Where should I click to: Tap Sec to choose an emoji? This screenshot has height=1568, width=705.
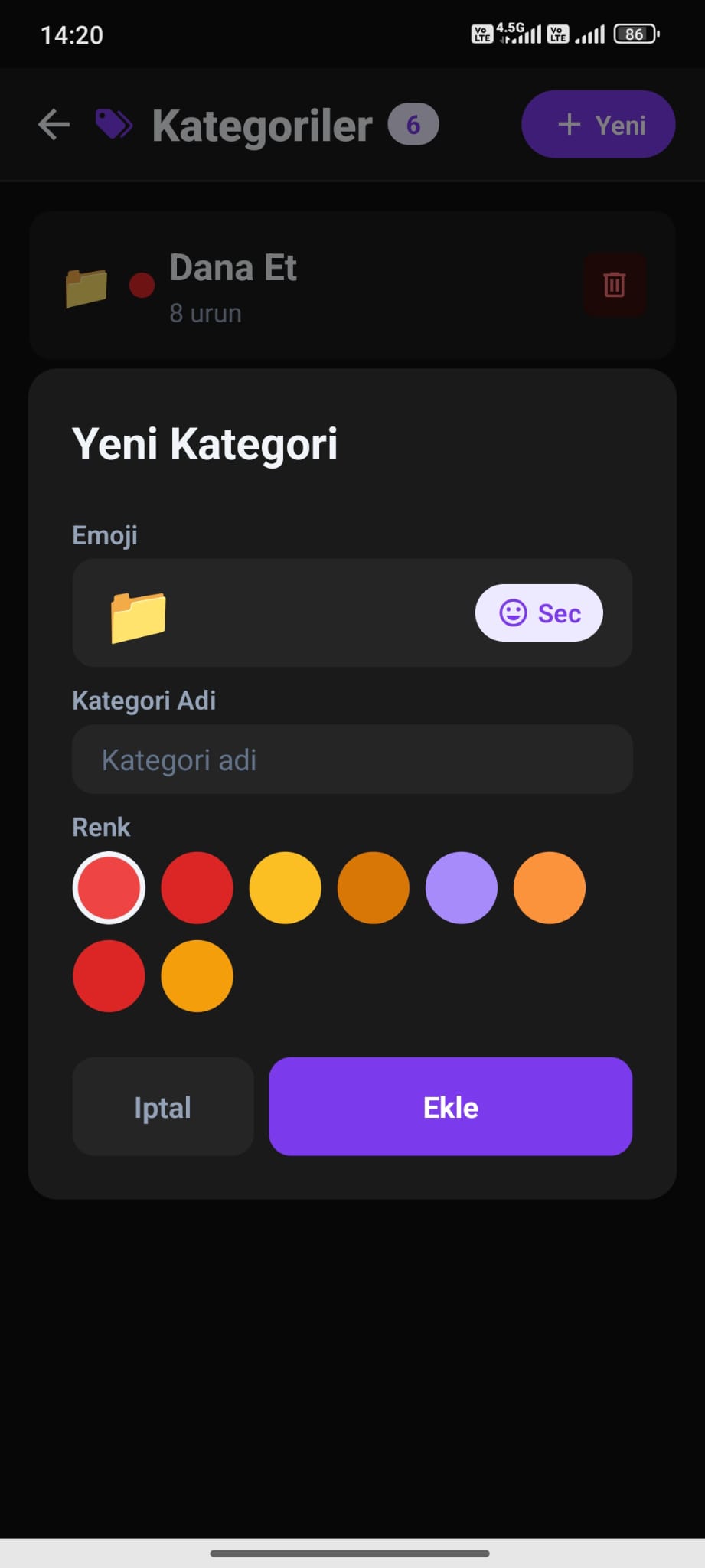(x=539, y=613)
